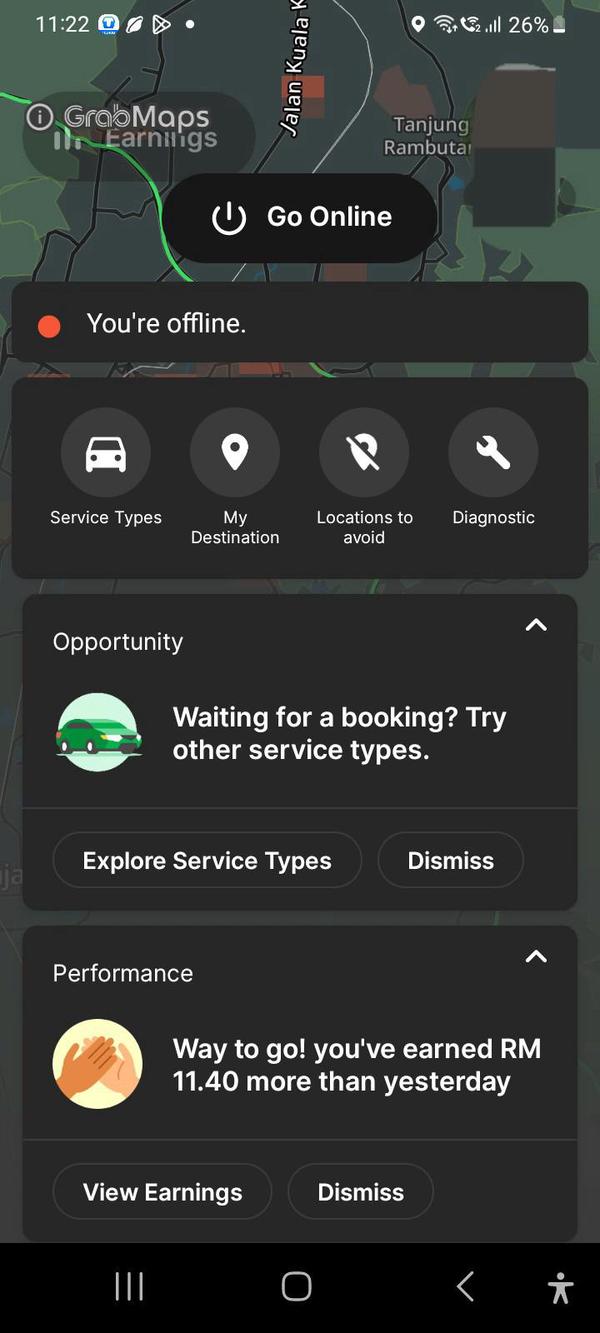This screenshot has height=1333, width=600.
Task: Go online to receive bookings
Action: tap(300, 217)
